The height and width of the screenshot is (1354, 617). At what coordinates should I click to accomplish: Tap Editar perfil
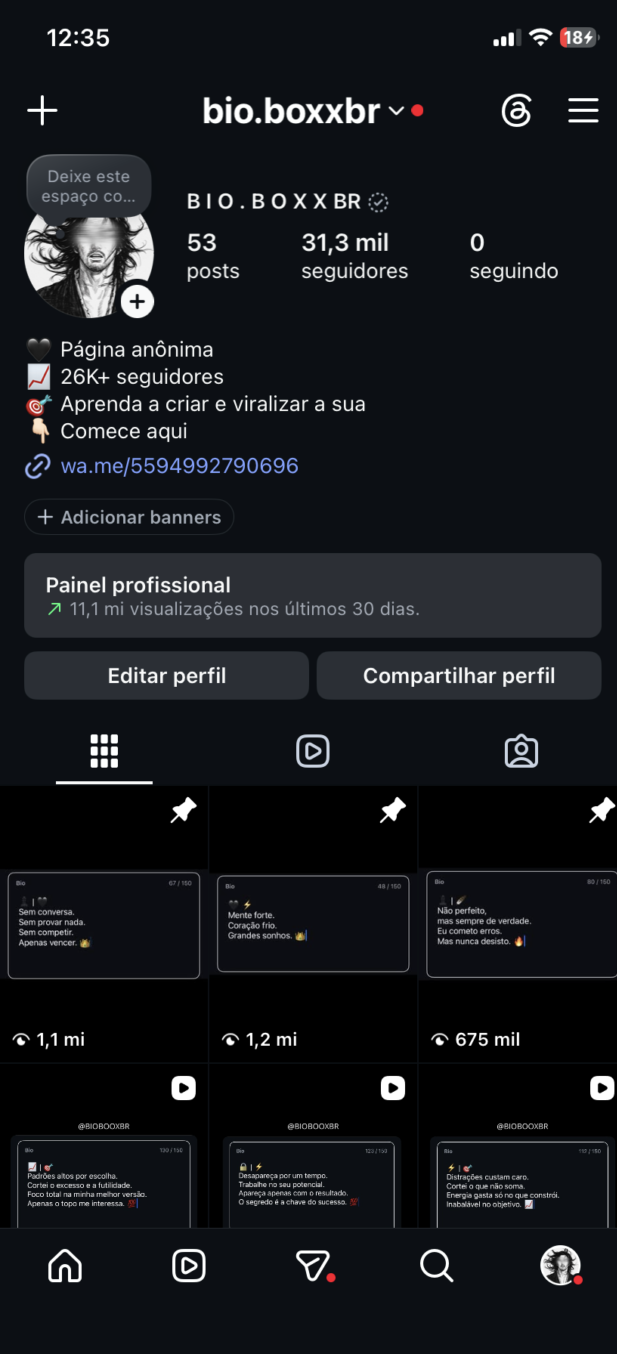pyautogui.click(x=167, y=676)
